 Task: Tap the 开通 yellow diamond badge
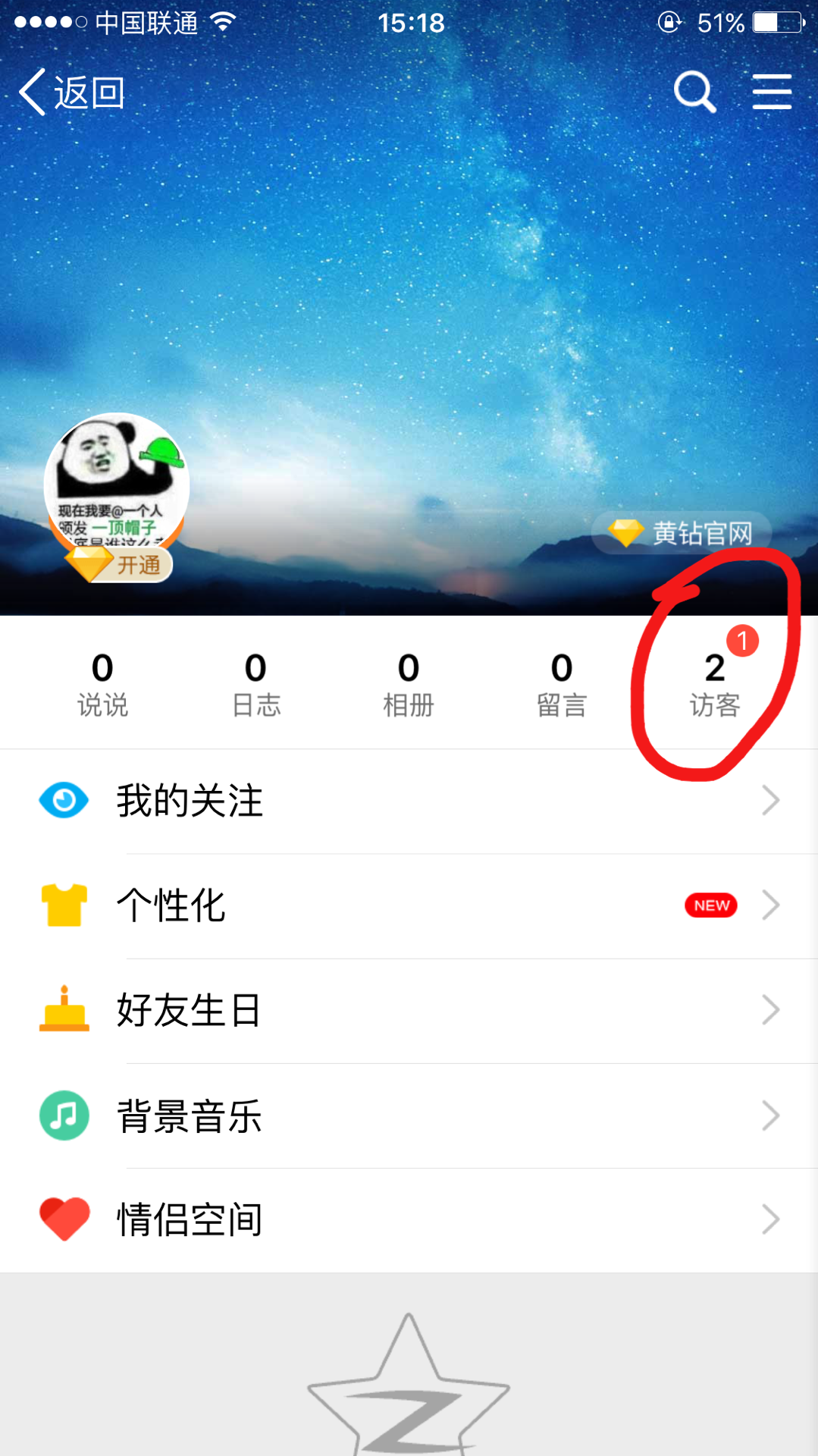tap(121, 565)
